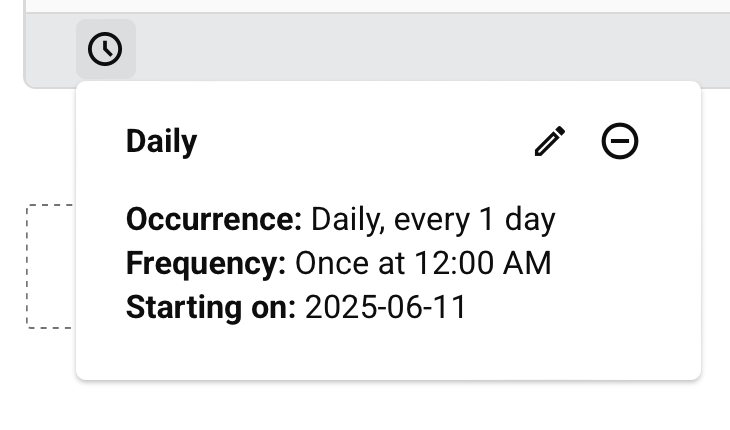The width and height of the screenshot is (730, 430).
Task: Remove the Daily schedule
Action: 620,142
